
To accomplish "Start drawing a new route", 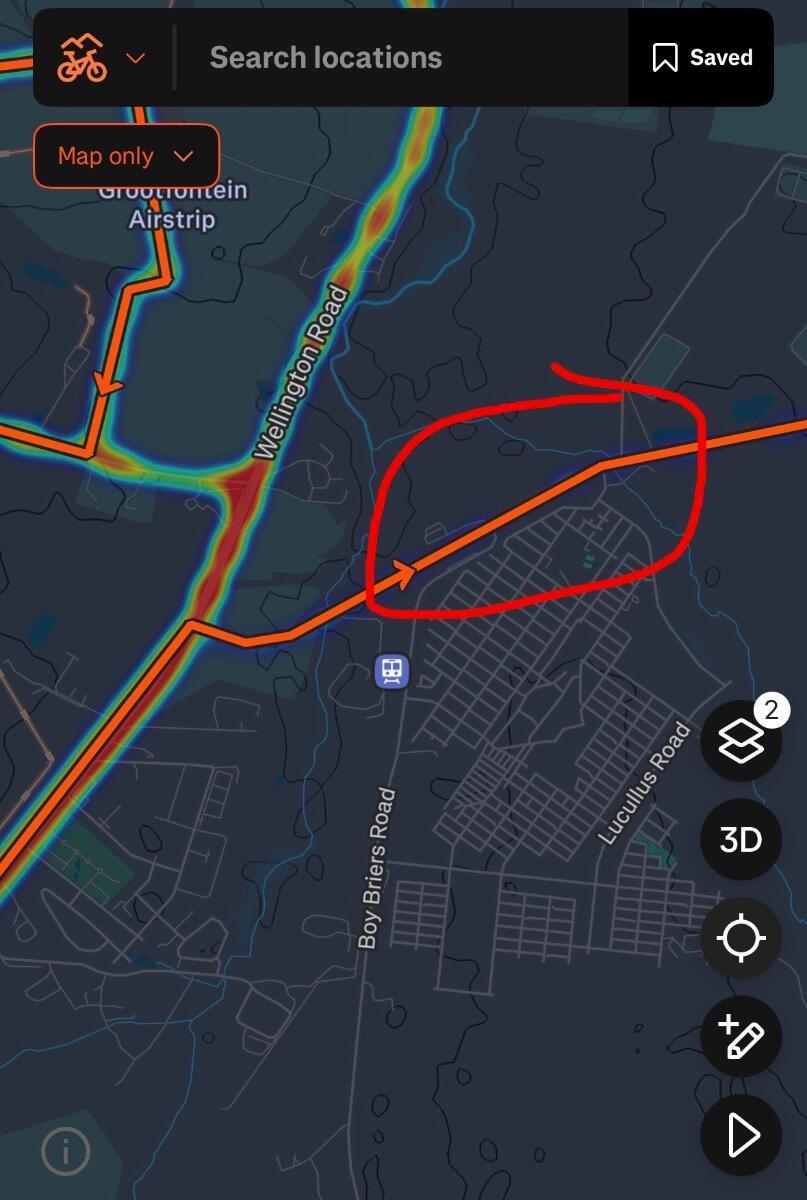I will [741, 1037].
